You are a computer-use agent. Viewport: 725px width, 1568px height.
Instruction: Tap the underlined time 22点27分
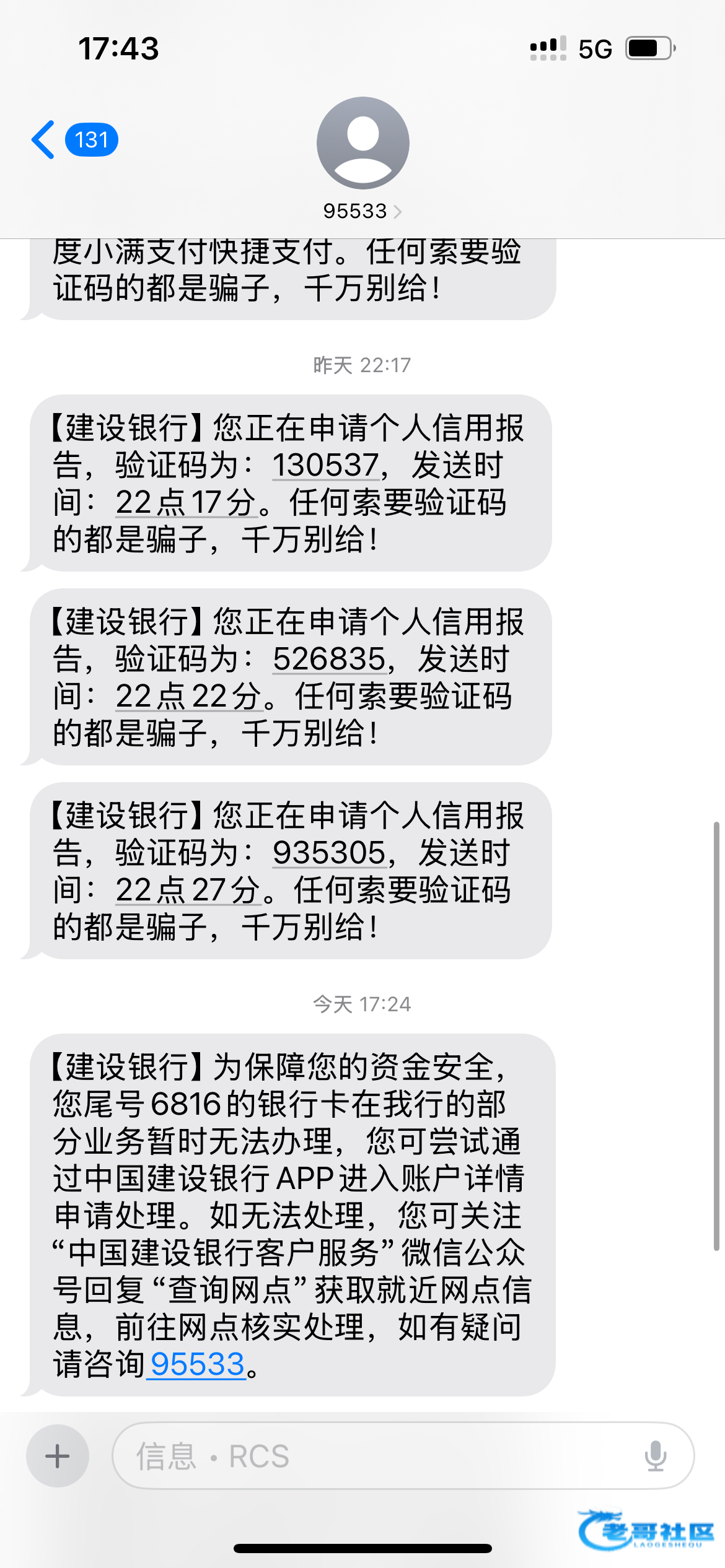pyautogui.click(x=188, y=890)
